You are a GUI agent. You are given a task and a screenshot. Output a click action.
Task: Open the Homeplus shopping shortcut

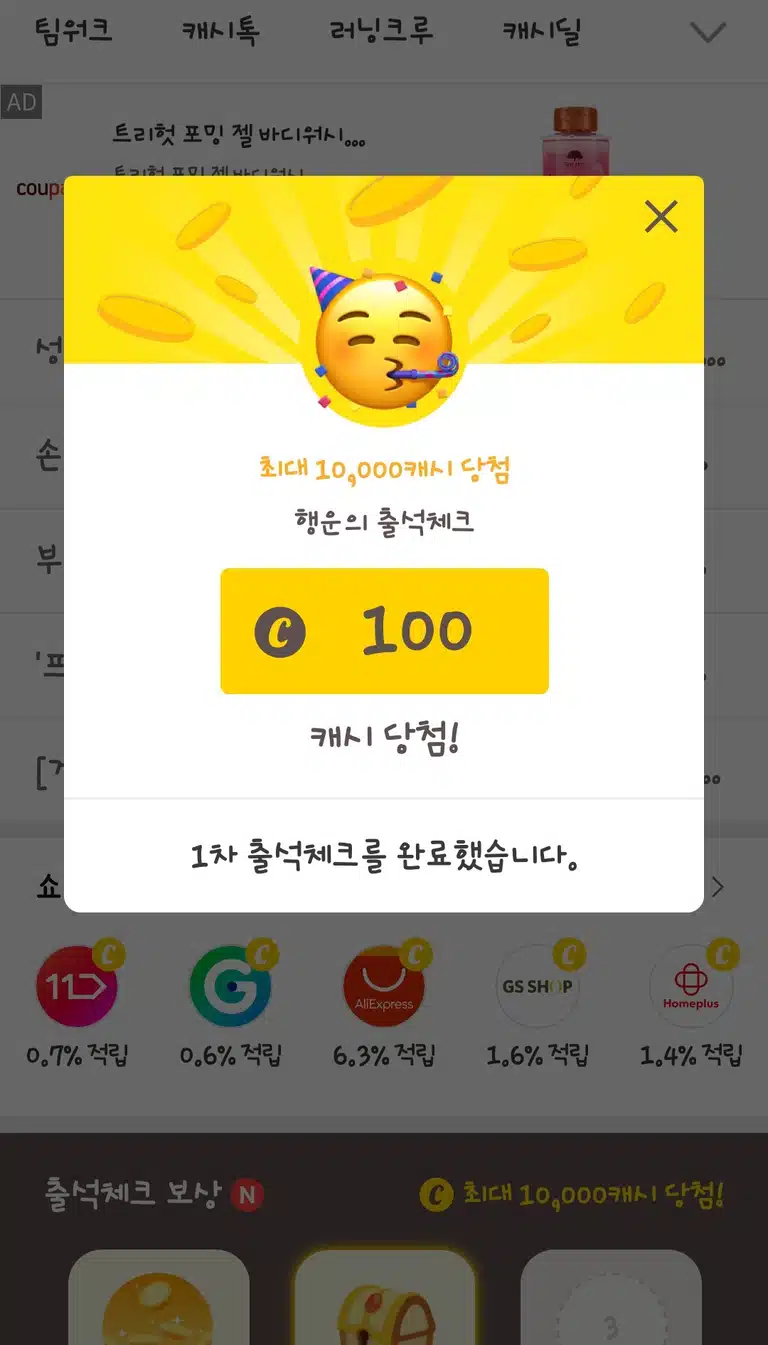pyautogui.click(x=691, y=986)
